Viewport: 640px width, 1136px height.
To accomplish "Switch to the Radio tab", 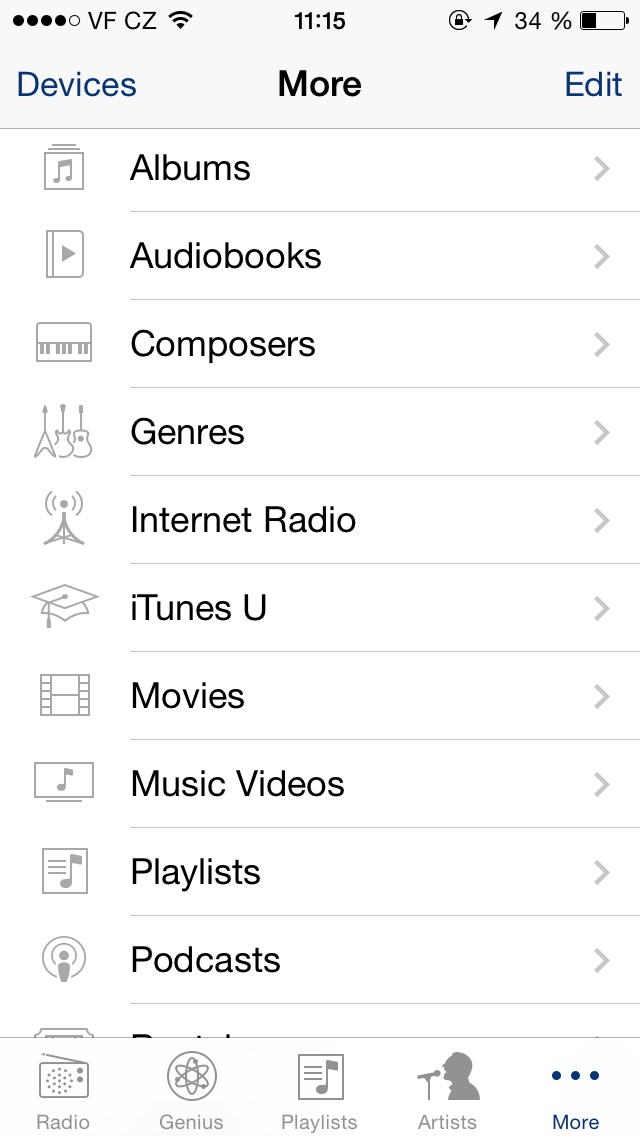I will click(63, 1090).
